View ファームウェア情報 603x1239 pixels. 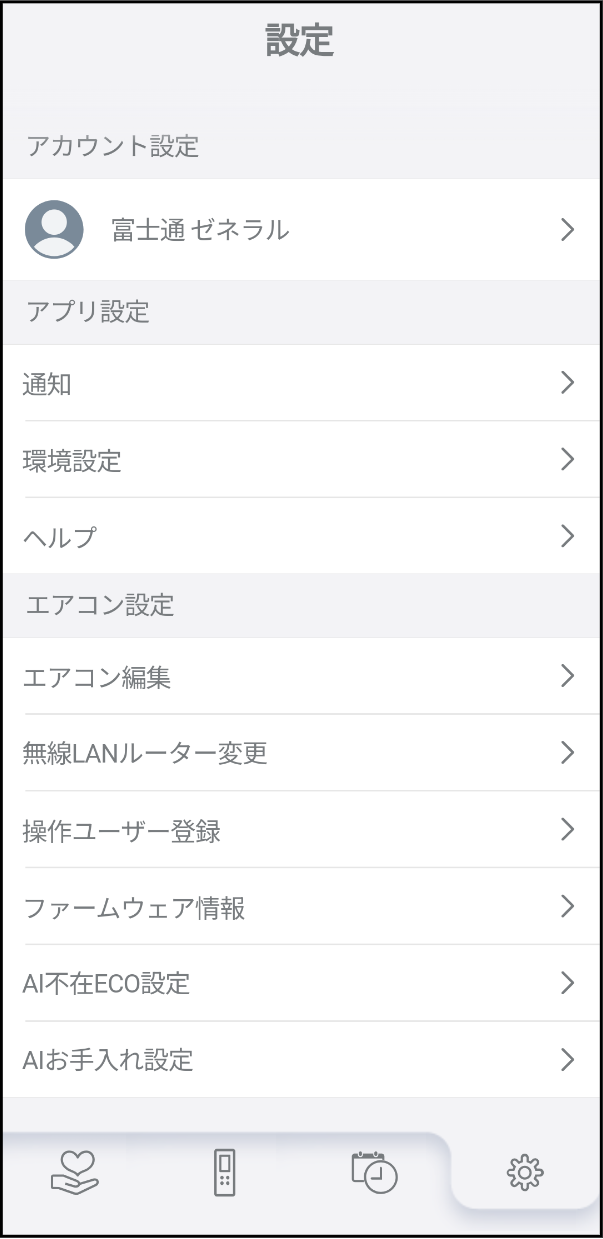[300, 907]
